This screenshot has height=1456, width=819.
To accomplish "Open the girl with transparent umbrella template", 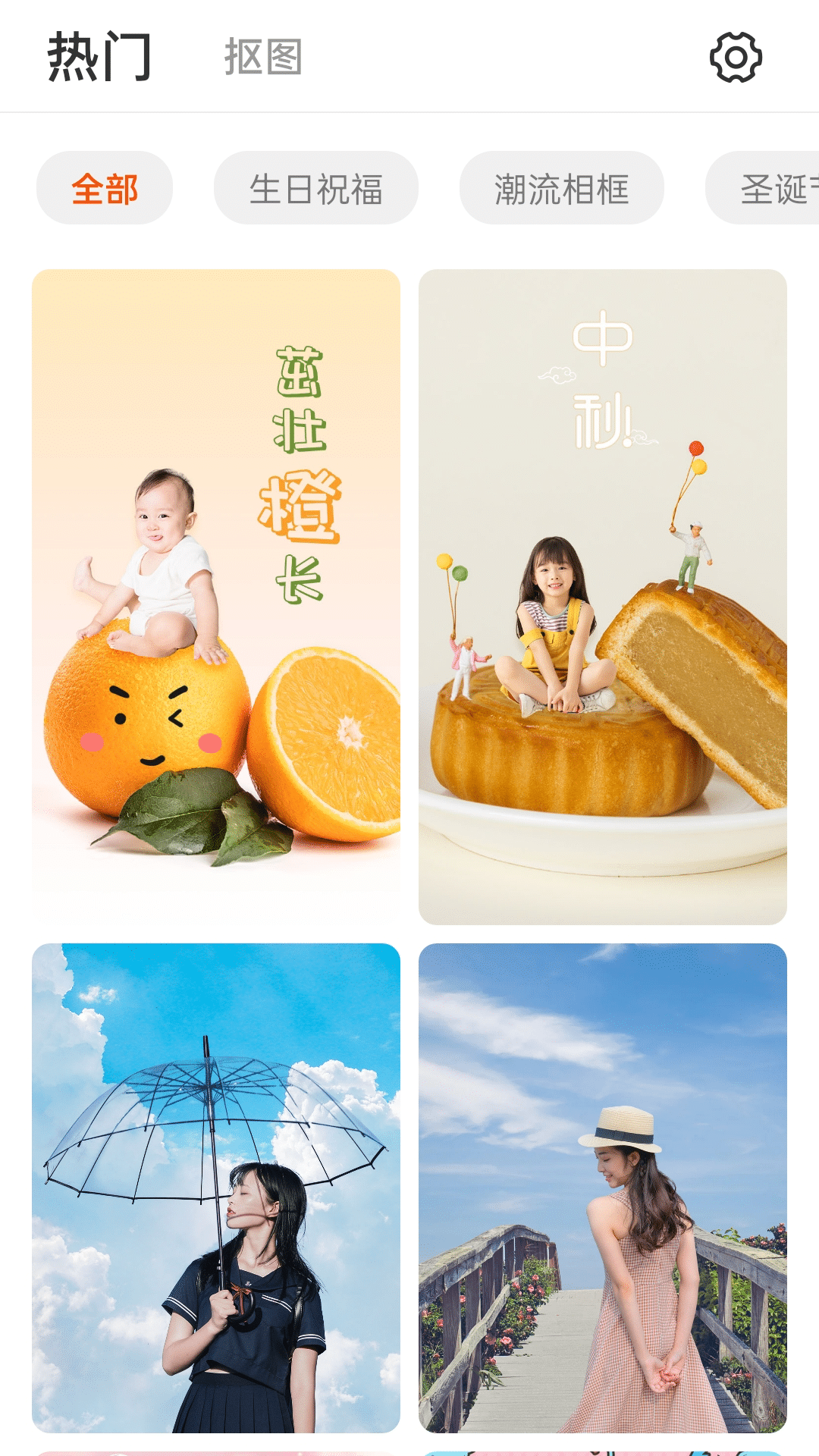I will [216, 1188].
